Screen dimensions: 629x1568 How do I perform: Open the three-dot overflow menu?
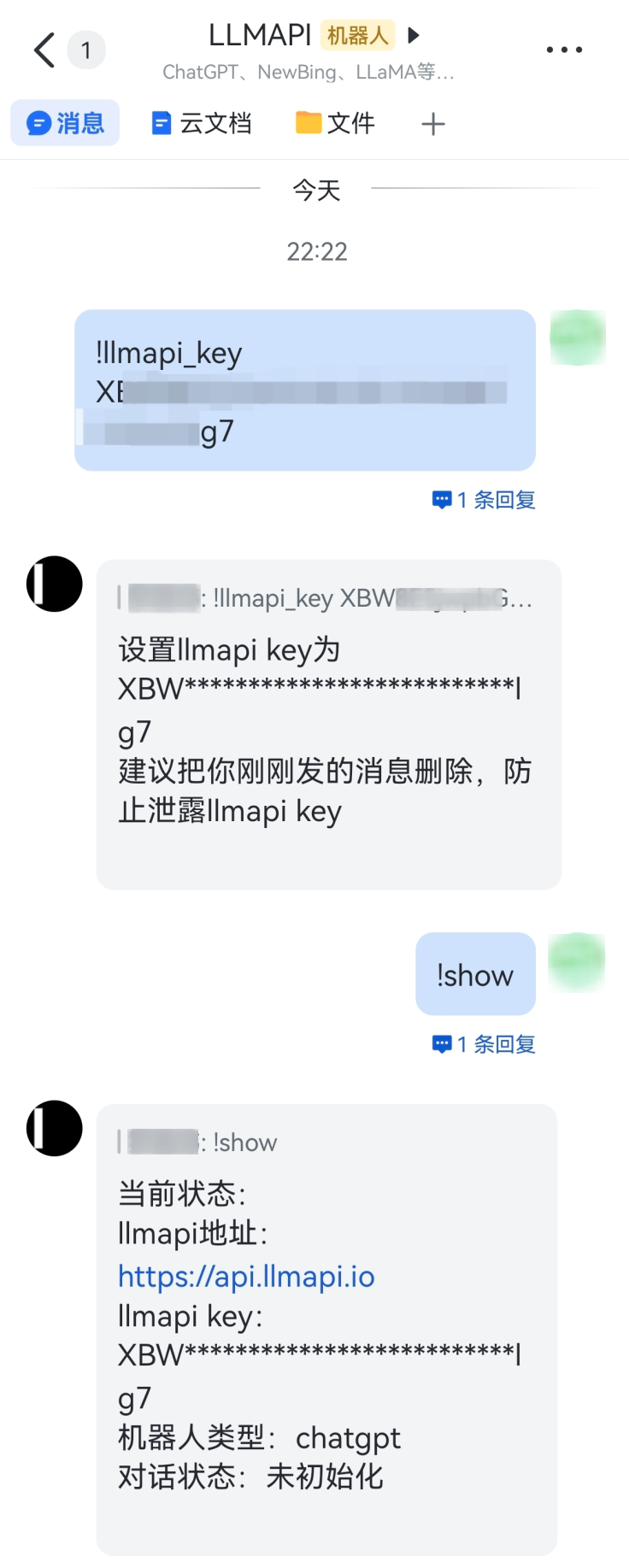tap(564, 50)
